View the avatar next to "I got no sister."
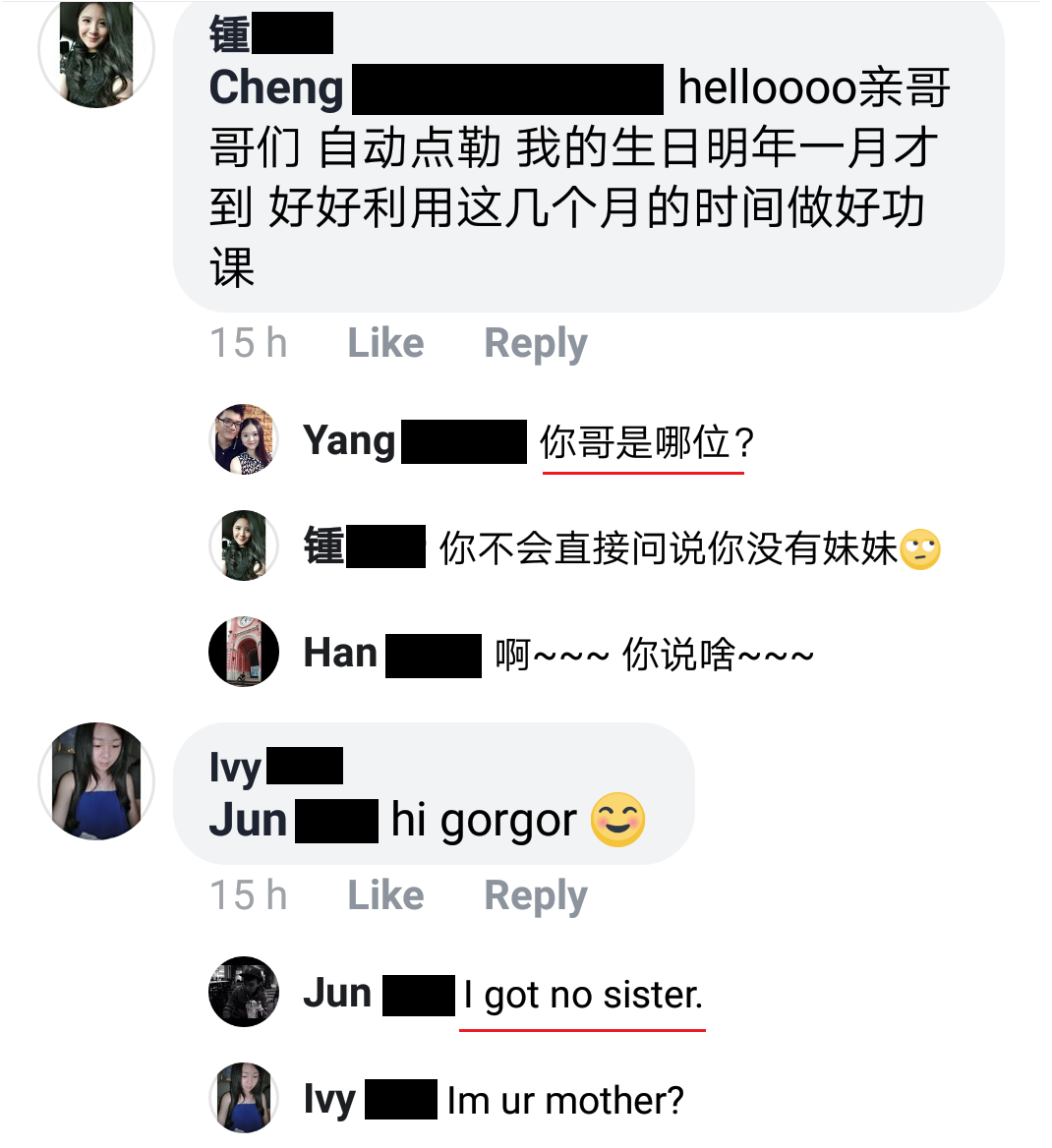The height and width of the screenshot is (1148, 1052). [x=244, y=992]
